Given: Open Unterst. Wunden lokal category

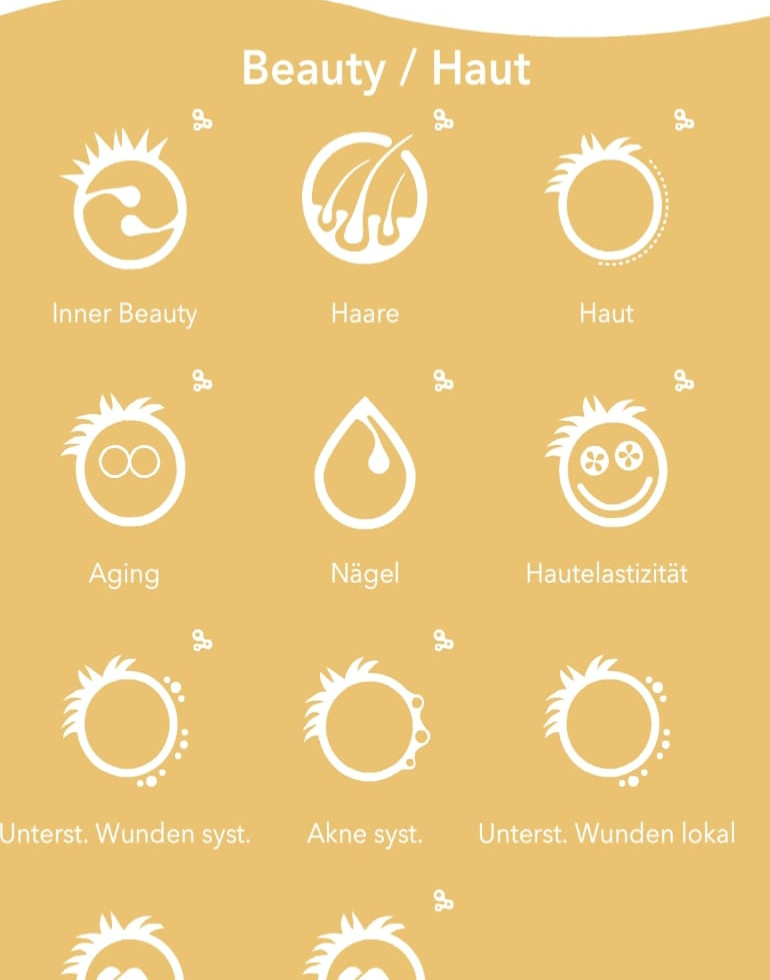Looking at the screenshot, I should (607, 724).
